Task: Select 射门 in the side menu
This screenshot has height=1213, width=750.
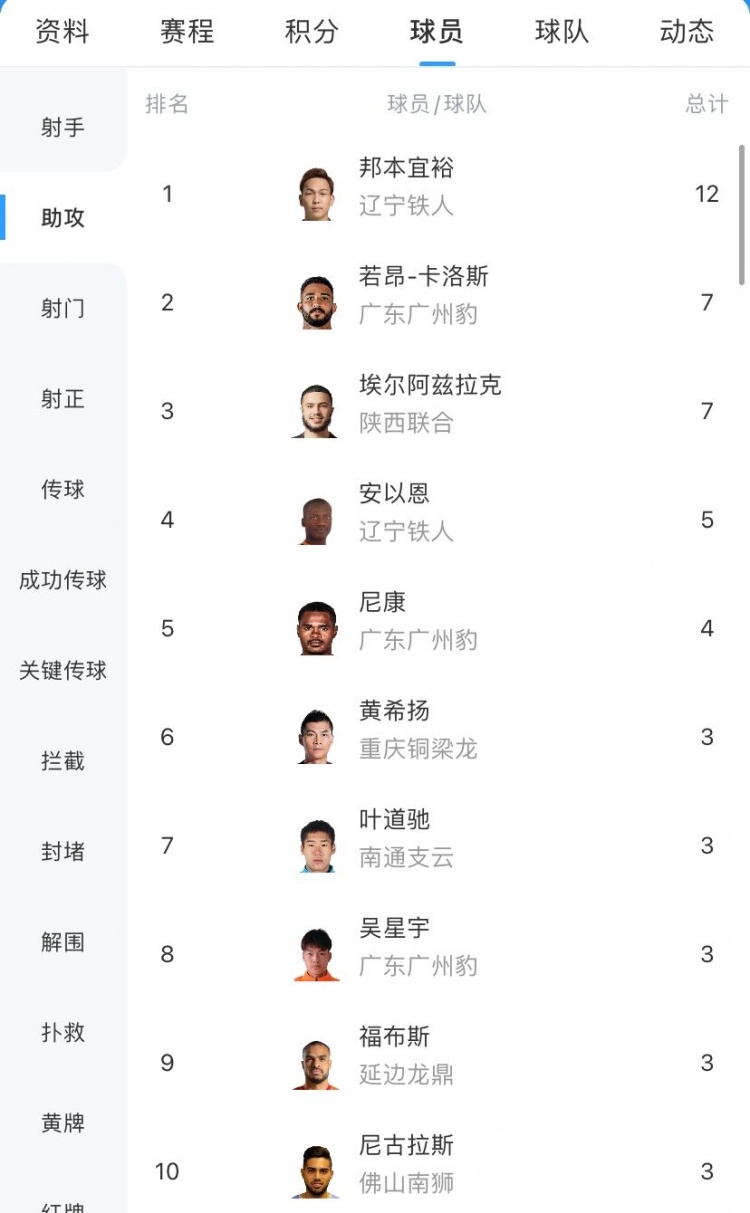Action: [63, 308]
